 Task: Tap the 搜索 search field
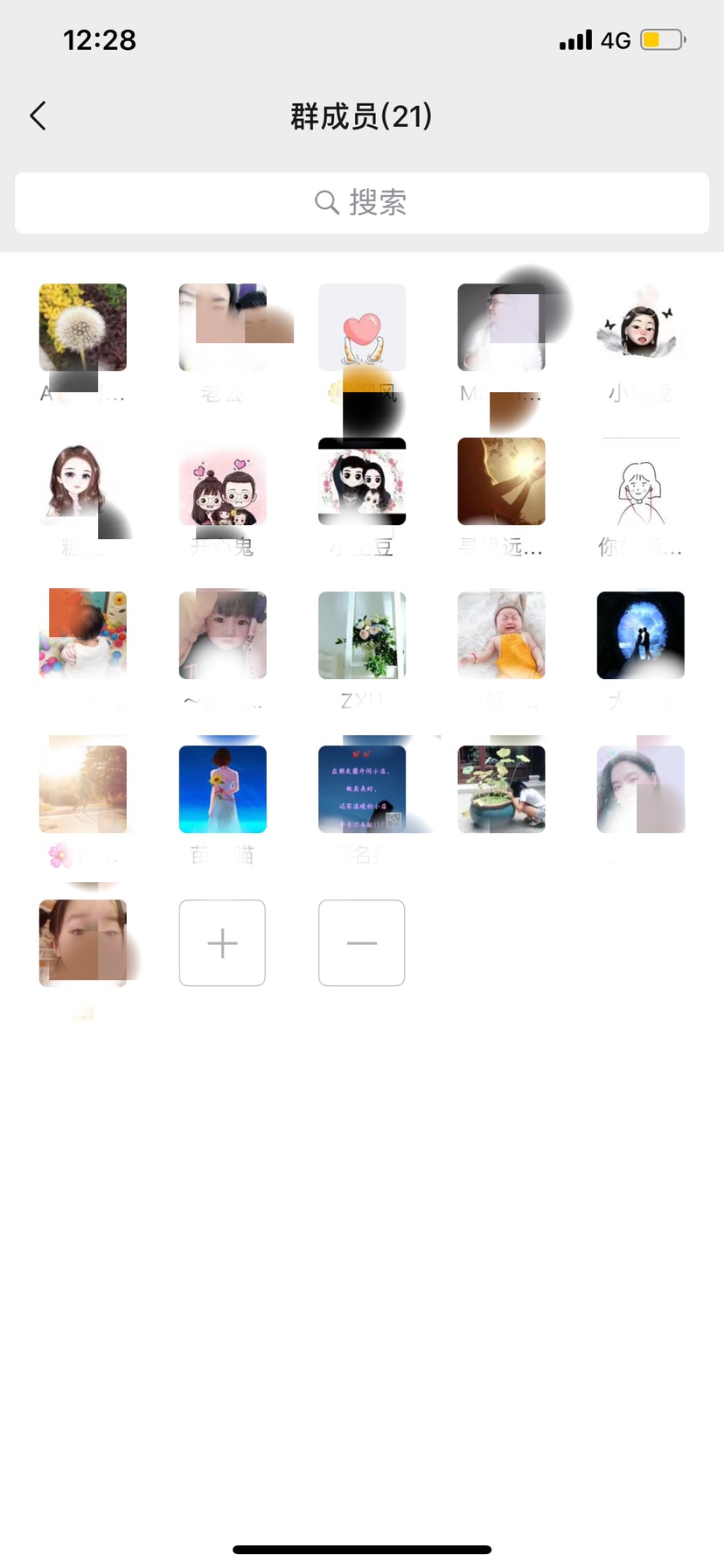(362, 203)
